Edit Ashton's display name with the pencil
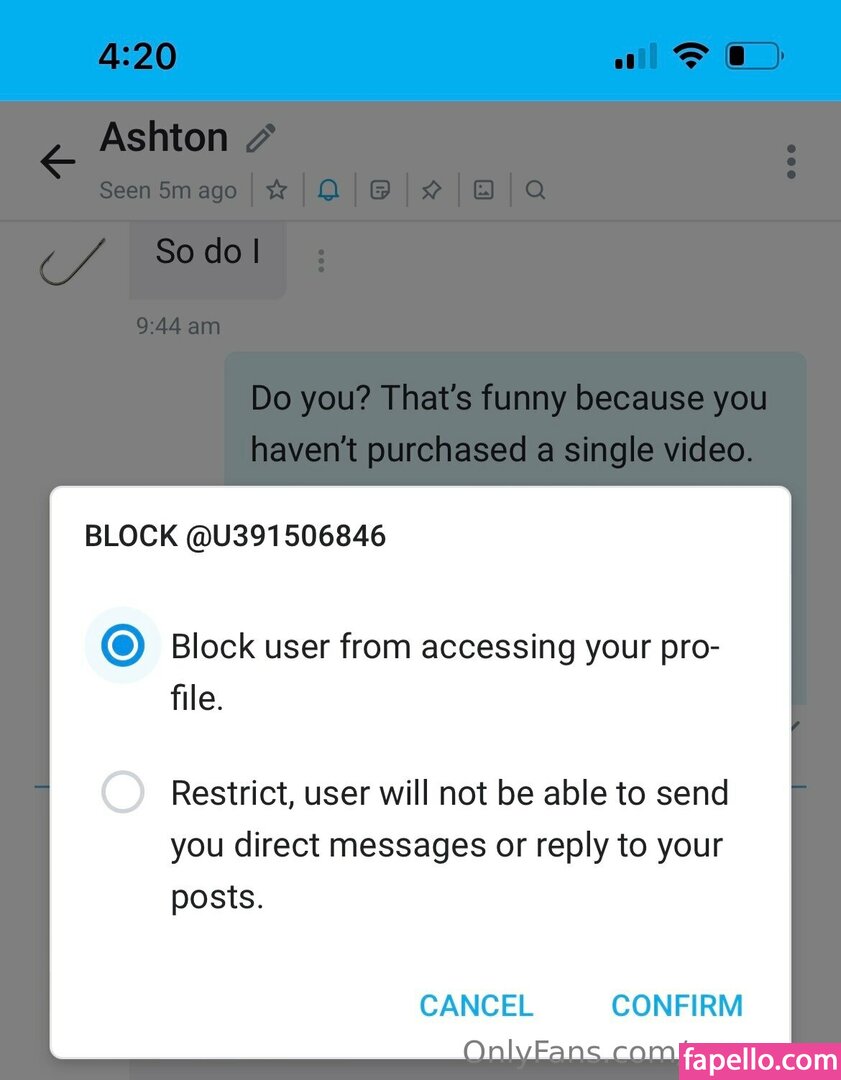The image size is (841, 1080). click(x=261, y=138)
